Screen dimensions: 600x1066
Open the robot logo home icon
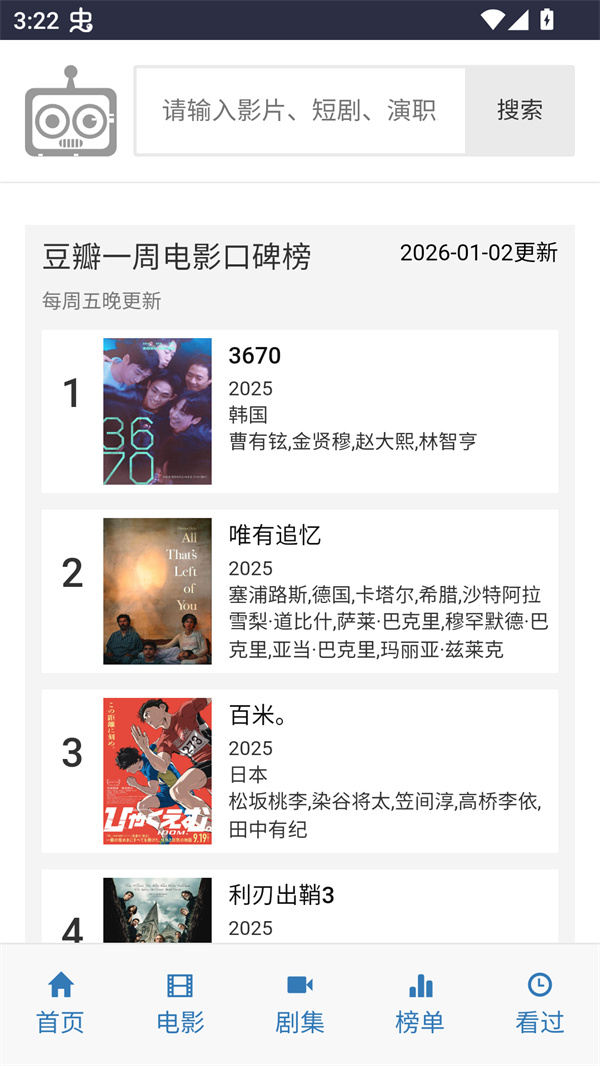[70, 112]
